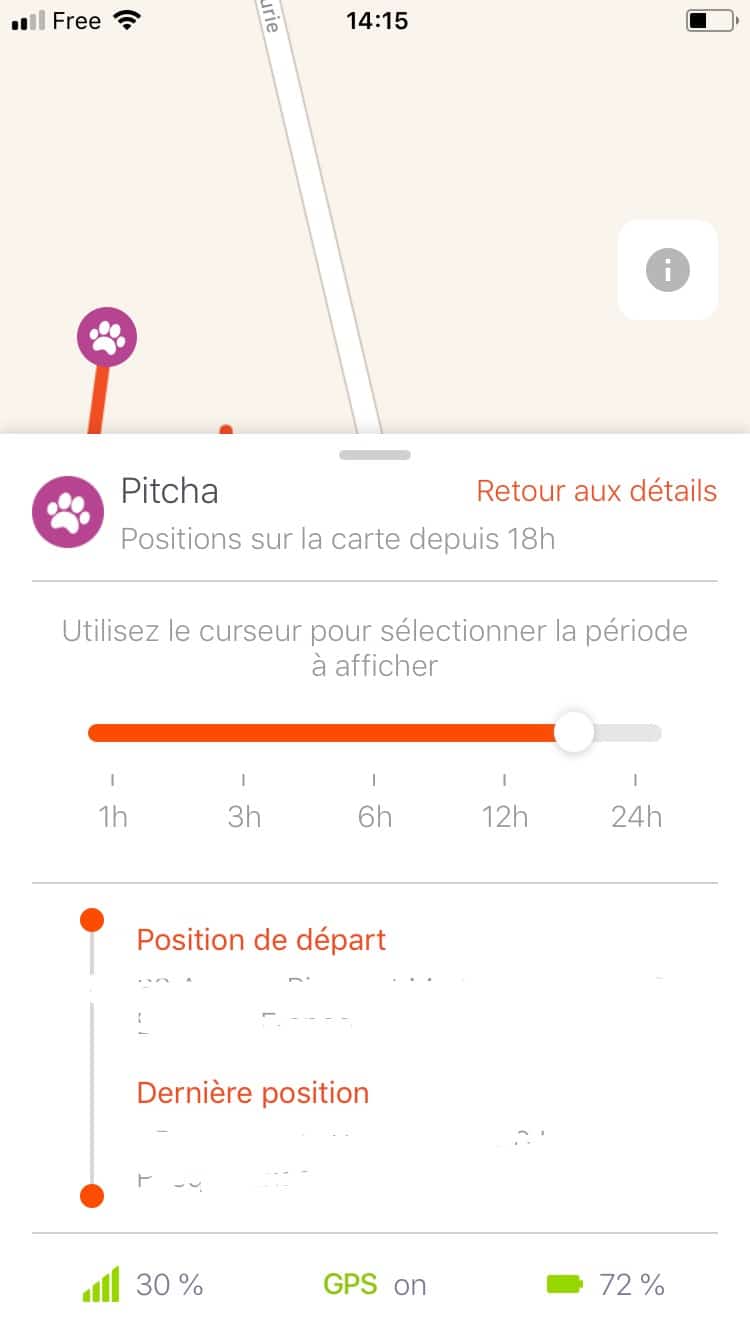Open the map info button
The height and width of the screenshot is (1334, 750).
point(667,270)
